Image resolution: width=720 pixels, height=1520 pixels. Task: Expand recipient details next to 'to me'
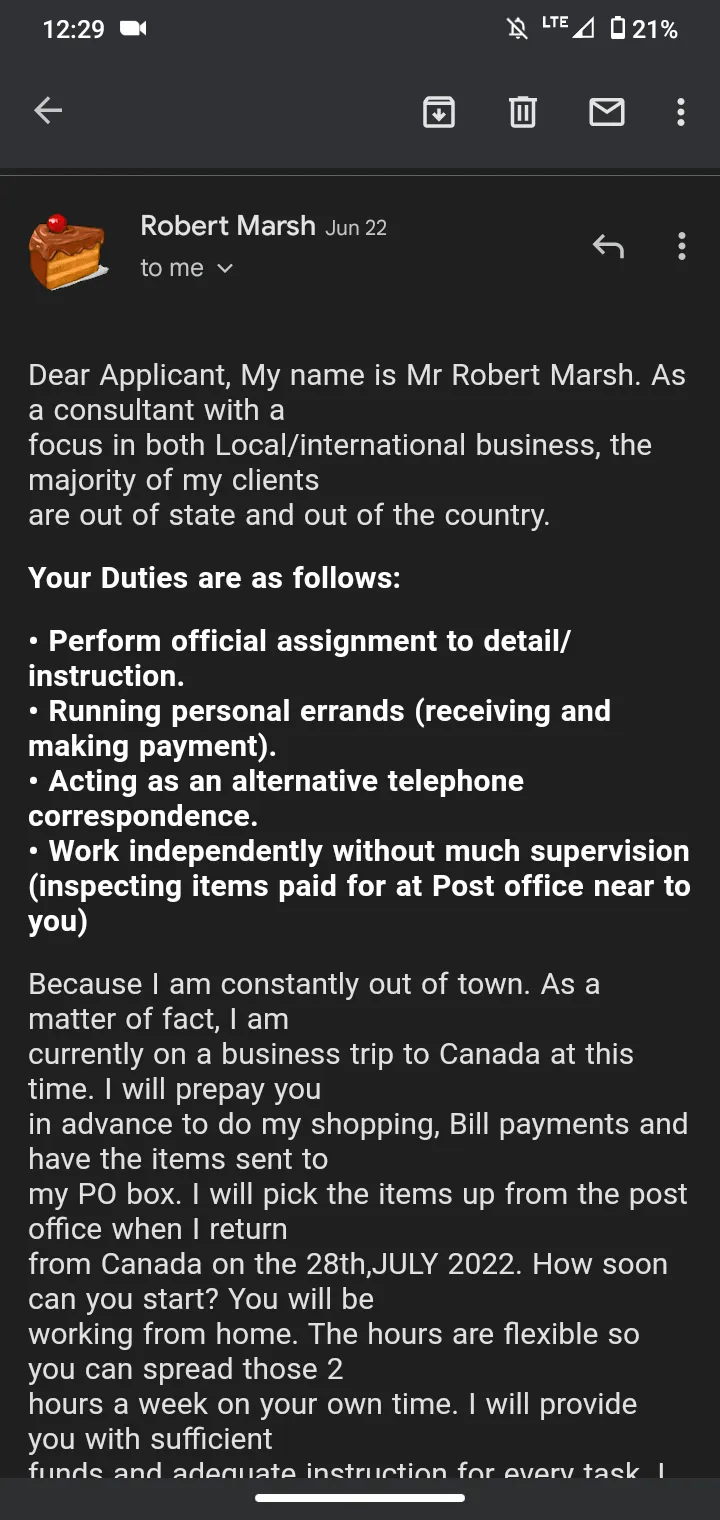click(225, 268)
